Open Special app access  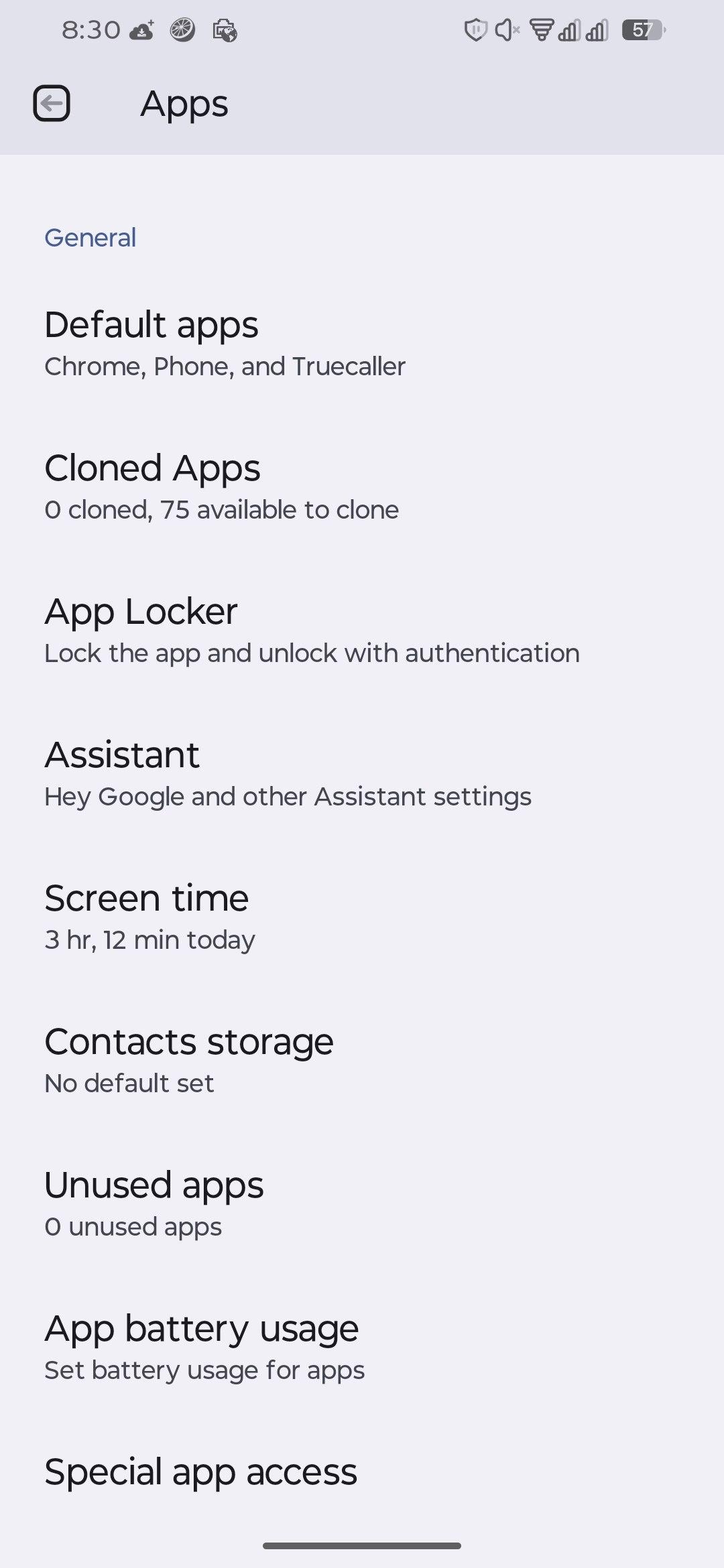pos(200,1473)
